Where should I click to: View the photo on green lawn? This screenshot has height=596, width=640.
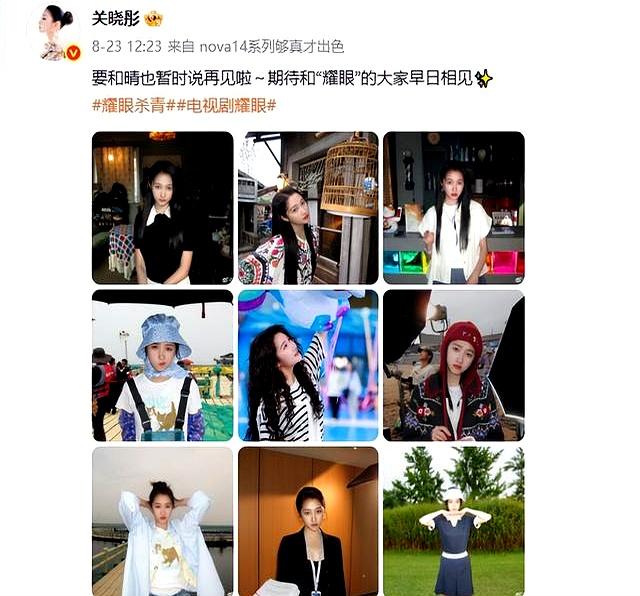454,521
